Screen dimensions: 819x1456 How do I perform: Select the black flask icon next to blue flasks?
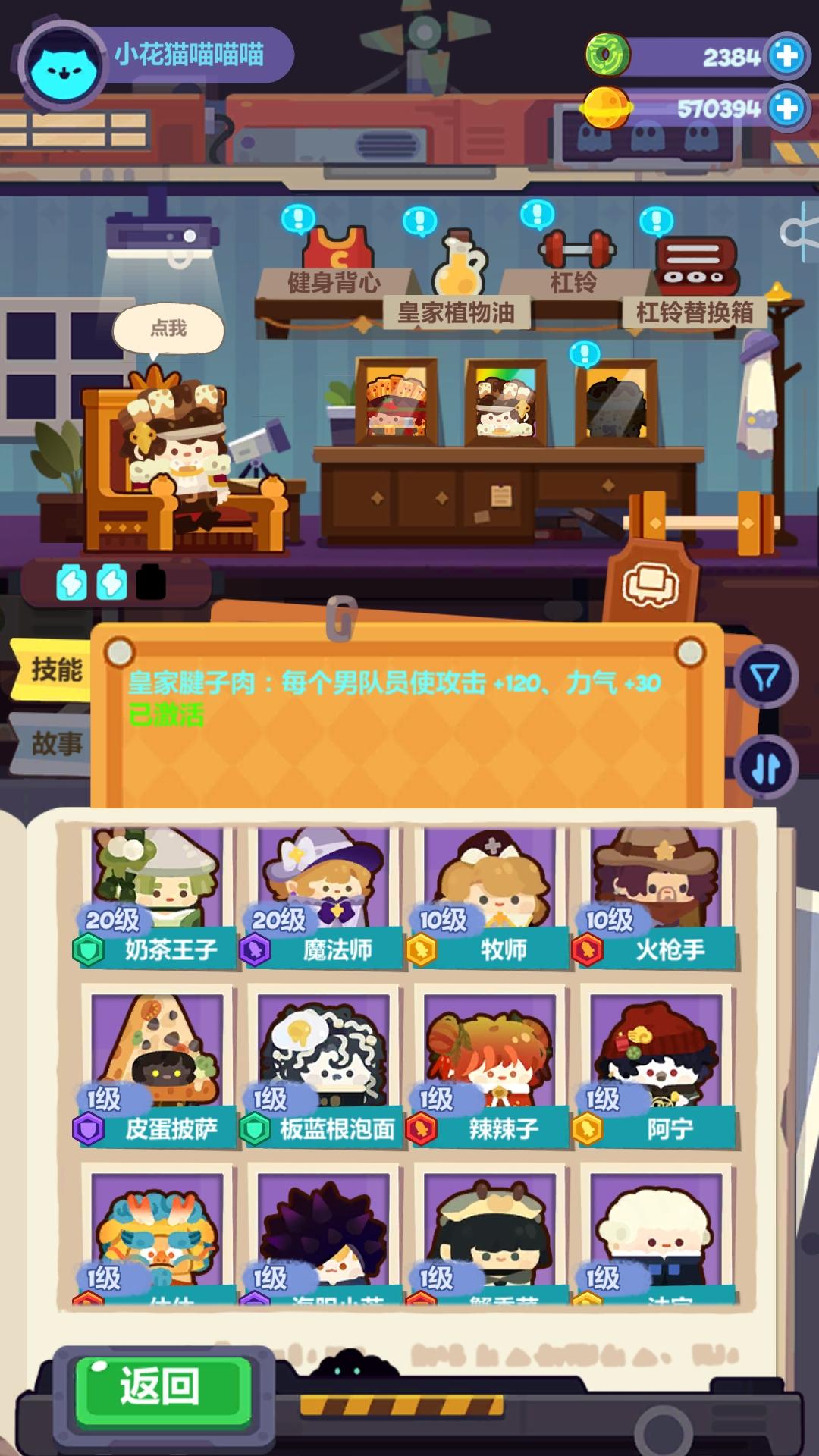coord(150,580)
